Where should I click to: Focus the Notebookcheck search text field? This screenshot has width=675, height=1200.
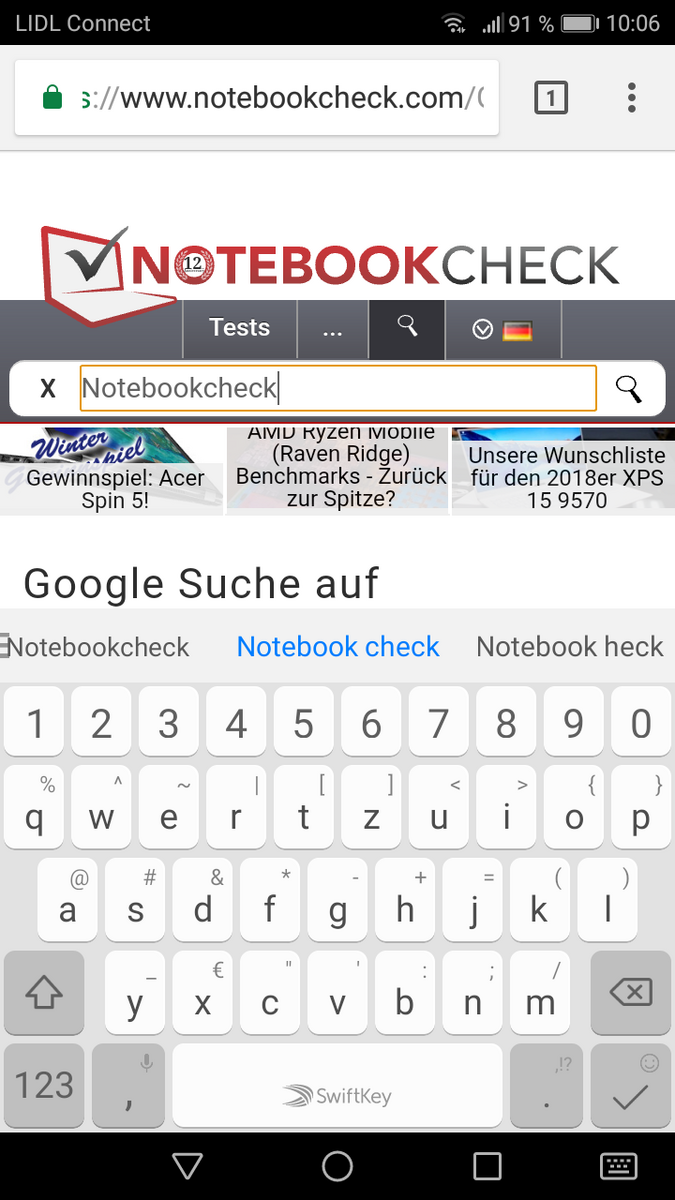337,388
